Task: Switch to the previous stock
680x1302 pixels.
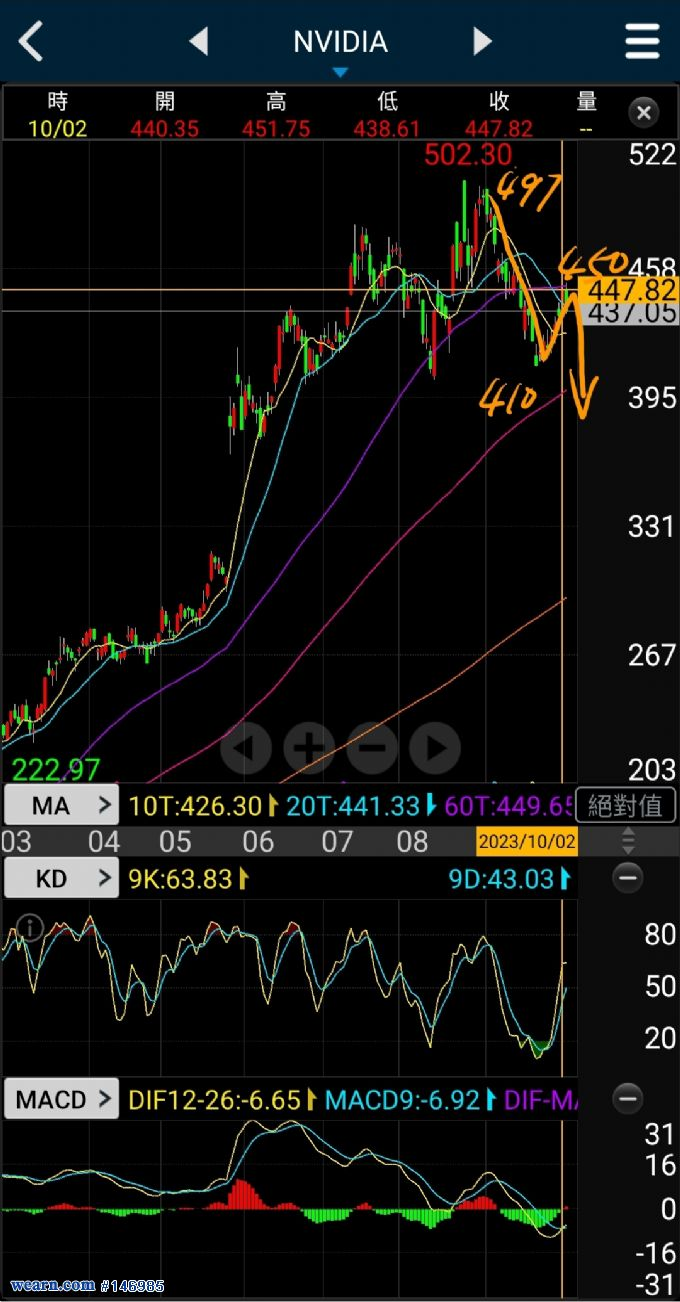Action: [x=198, y=41]
